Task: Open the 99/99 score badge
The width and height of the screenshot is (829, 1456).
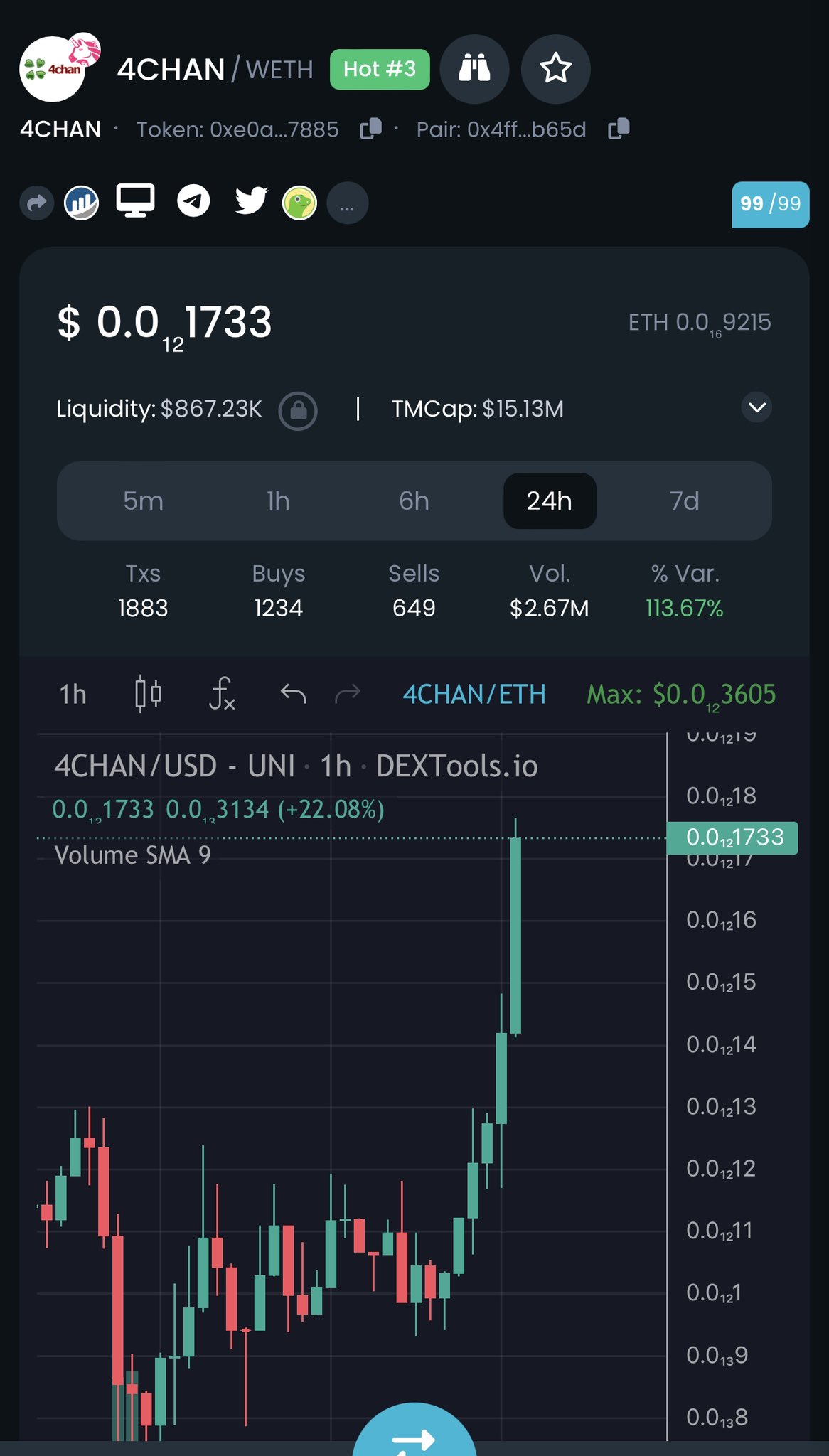Action: pos(771,204)
